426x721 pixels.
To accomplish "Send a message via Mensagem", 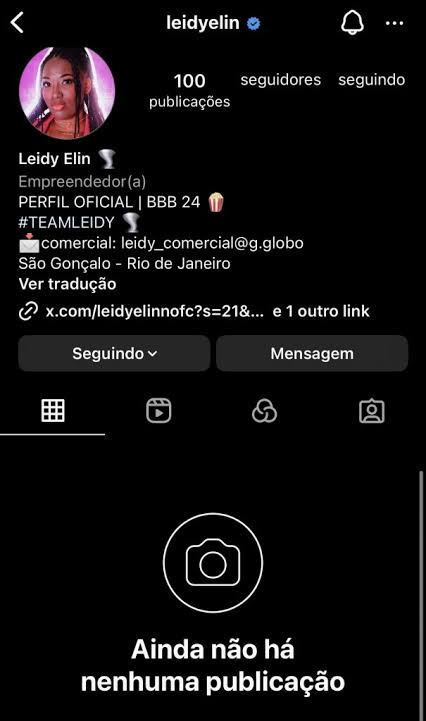I will (312, 353).
